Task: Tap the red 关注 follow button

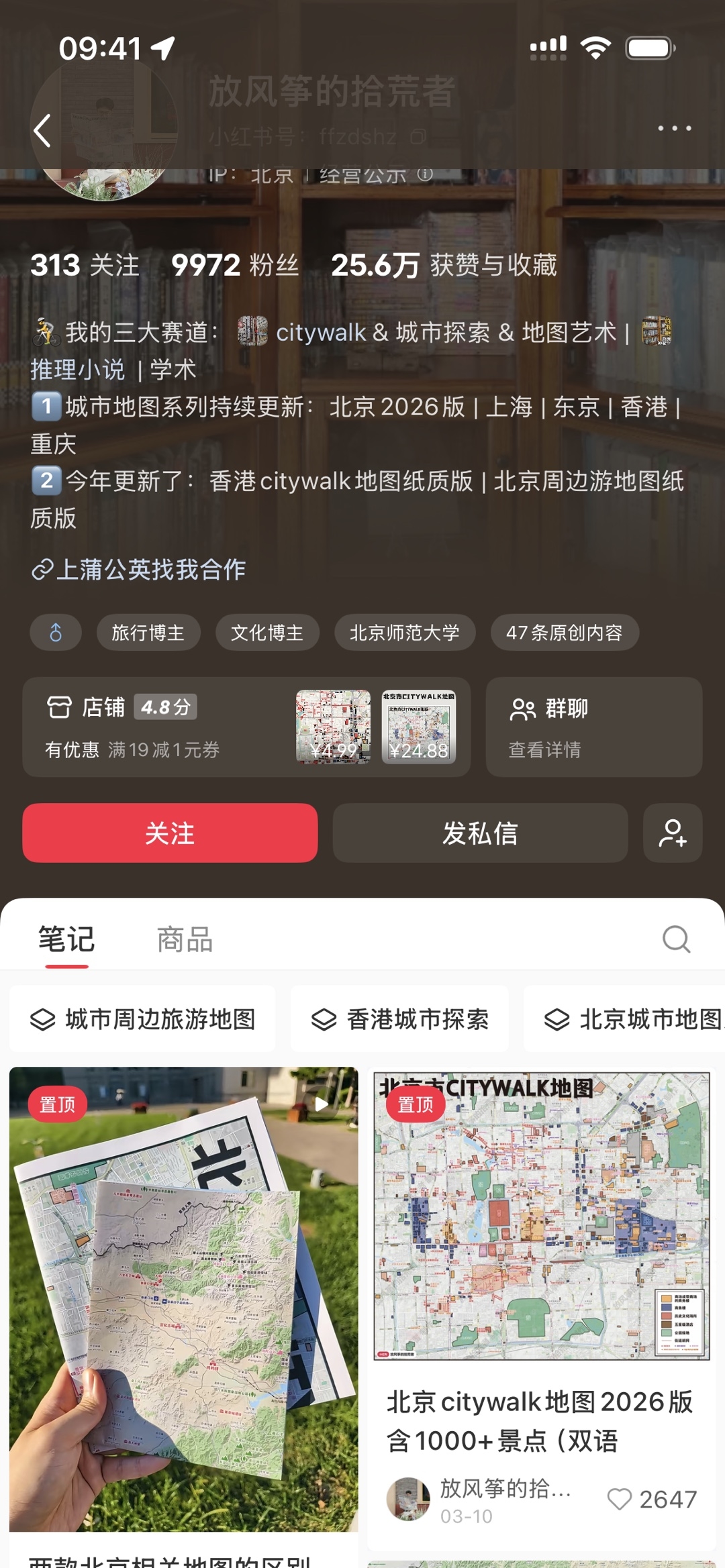Action: click(x=170, y=833)
